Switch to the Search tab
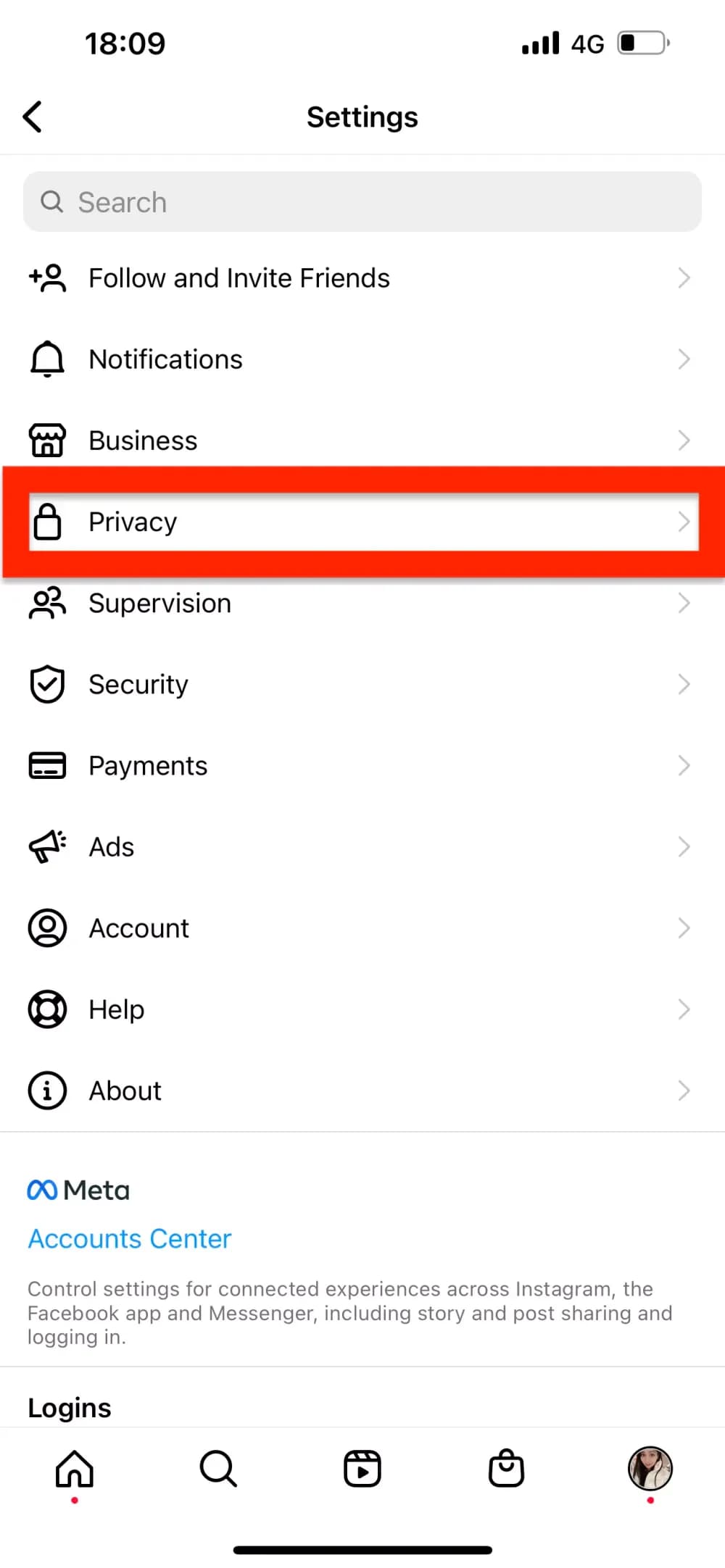Image resolution: width=725 pixels, height=1568 pixels. coord(218,1469)
